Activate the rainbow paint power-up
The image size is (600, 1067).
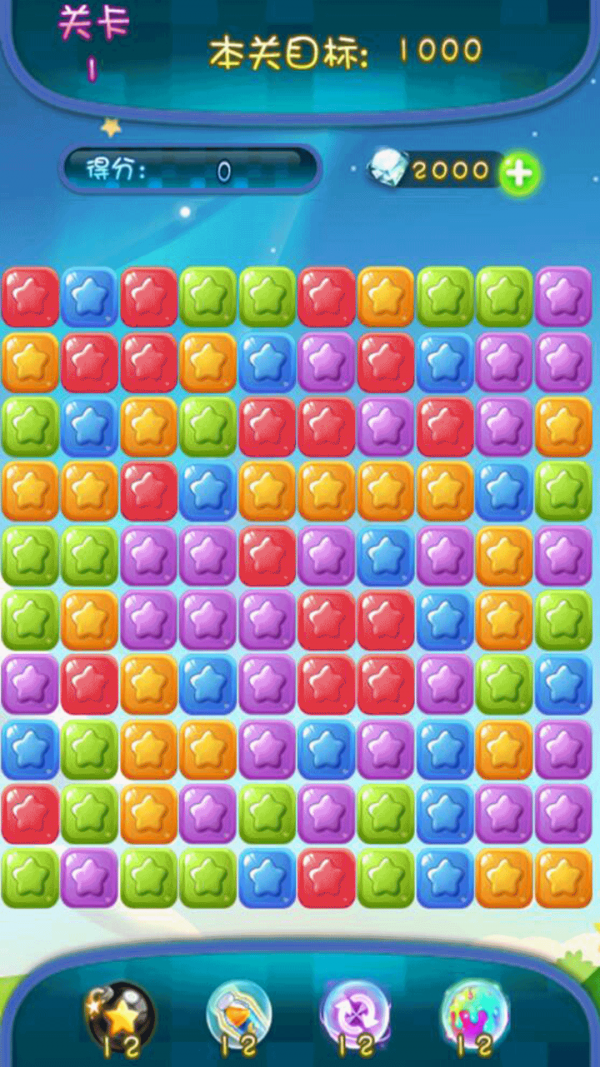474,1012
